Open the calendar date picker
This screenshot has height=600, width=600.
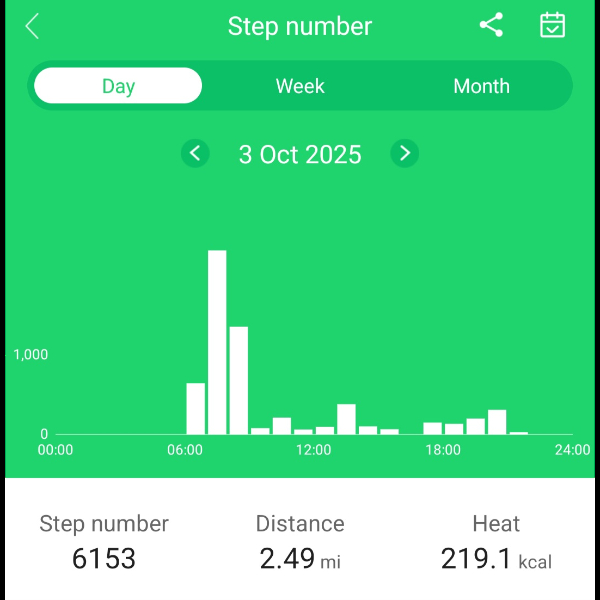pyautogui.click(x=552, y=26)
